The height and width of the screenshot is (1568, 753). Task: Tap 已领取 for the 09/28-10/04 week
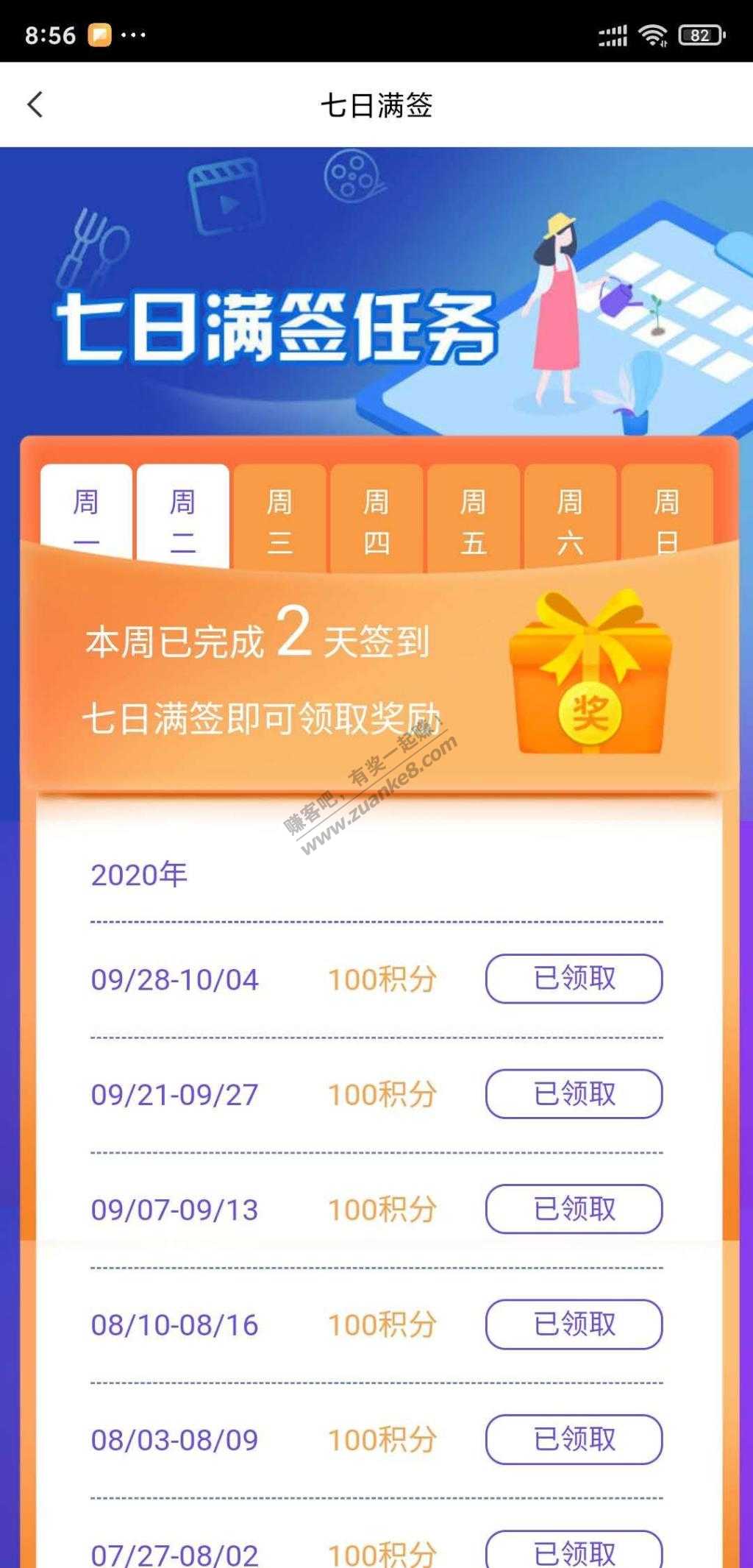tap(574, 978)
